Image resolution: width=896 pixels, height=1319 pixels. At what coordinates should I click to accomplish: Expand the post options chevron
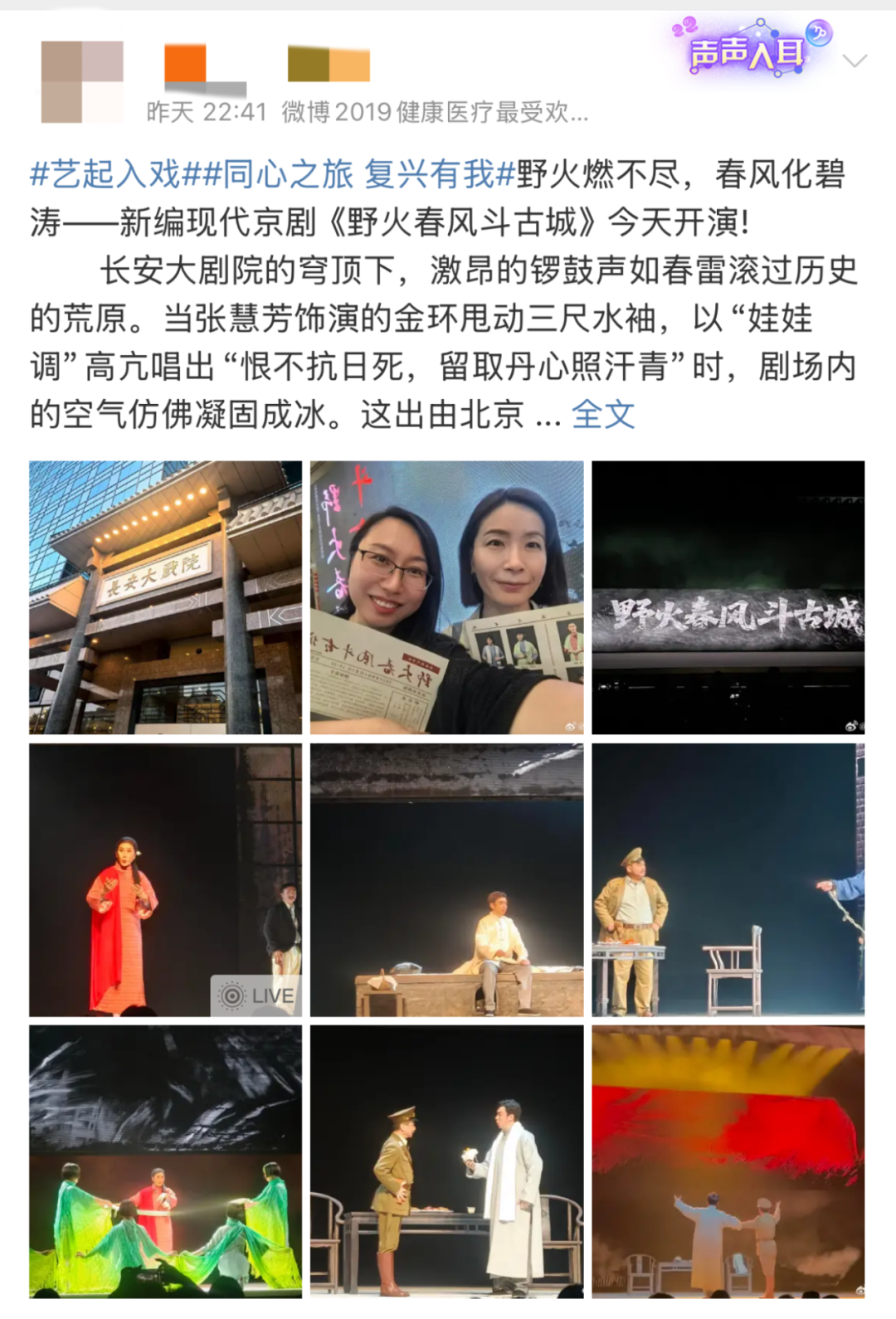[x=855, y=61]
